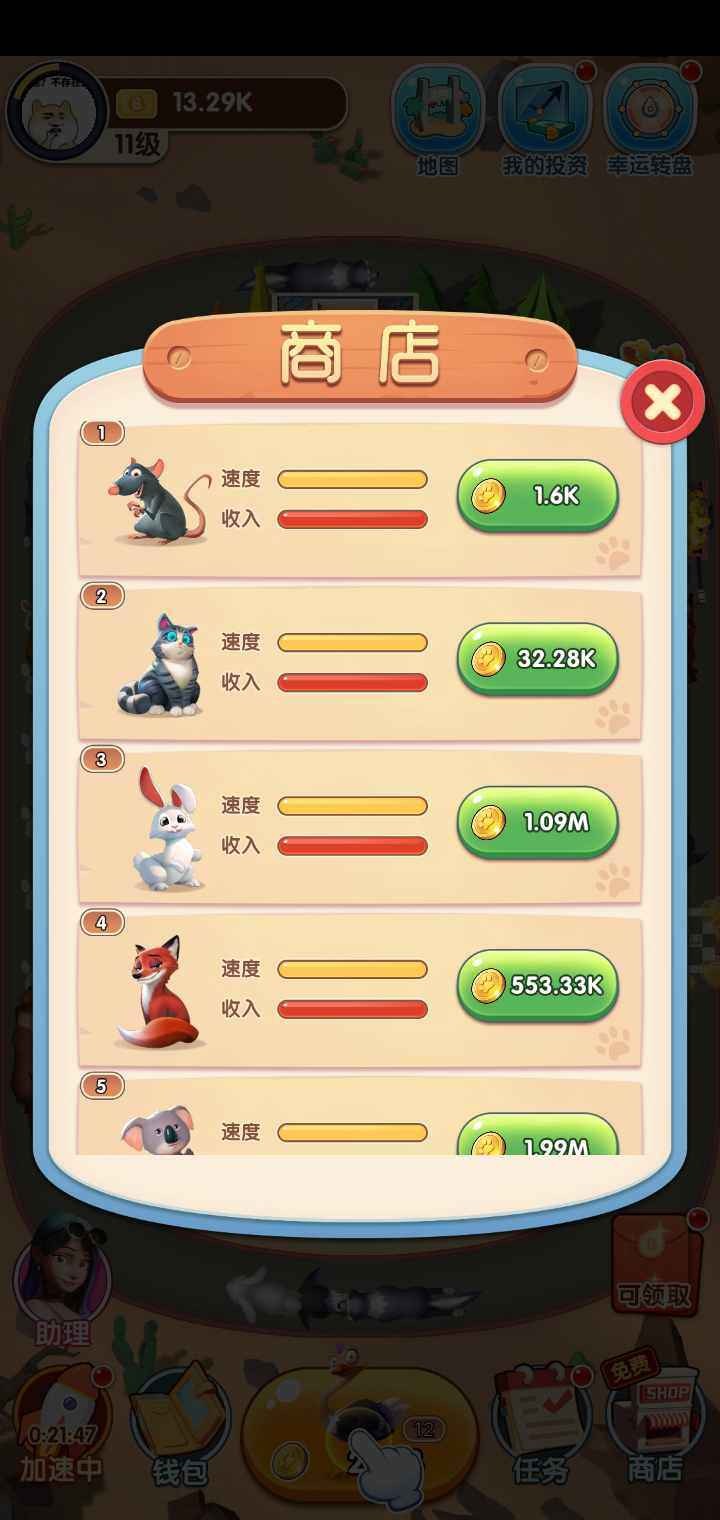Purchase the rabbit for 1.09M
The image size is (720, 1520).
pos(537,822)
